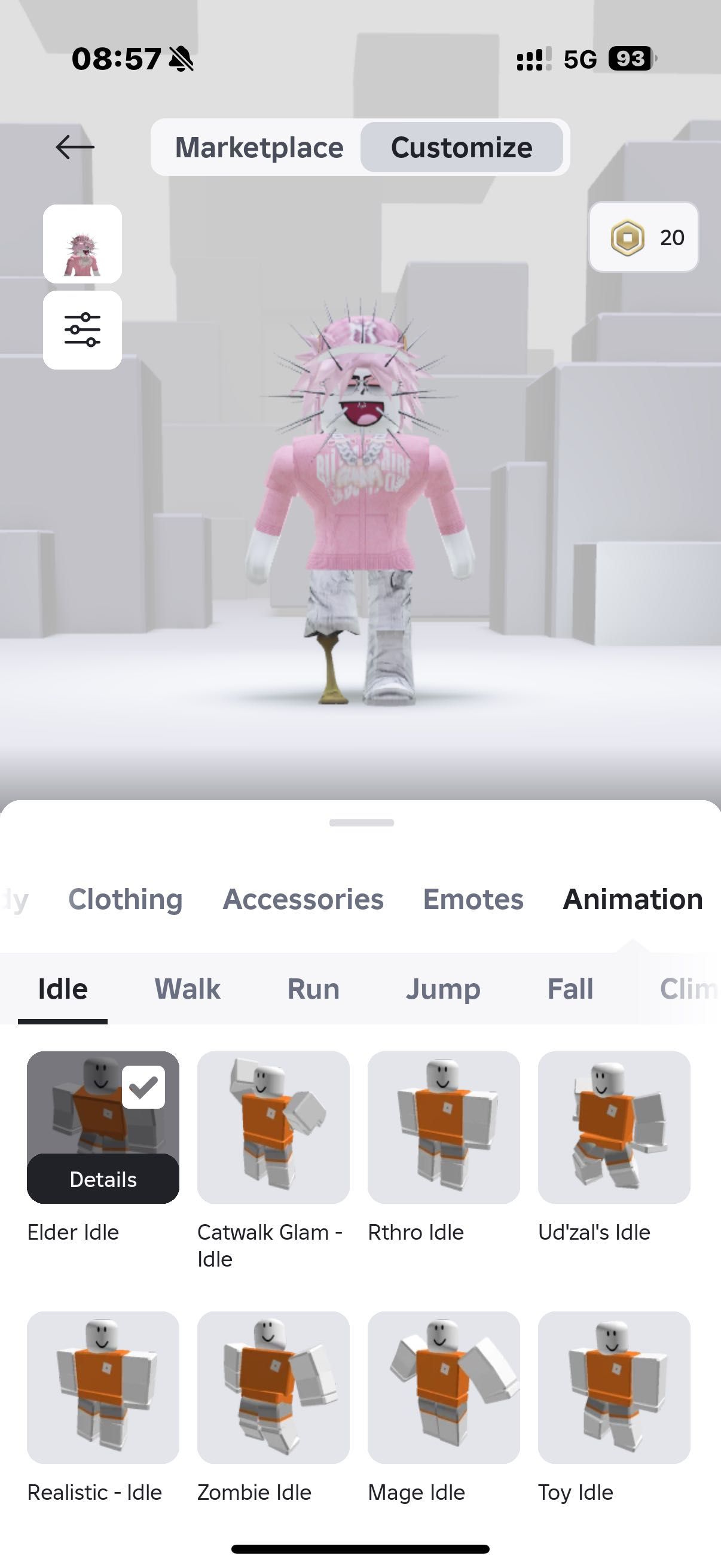Open the Robux balance button

coord(643,237)
